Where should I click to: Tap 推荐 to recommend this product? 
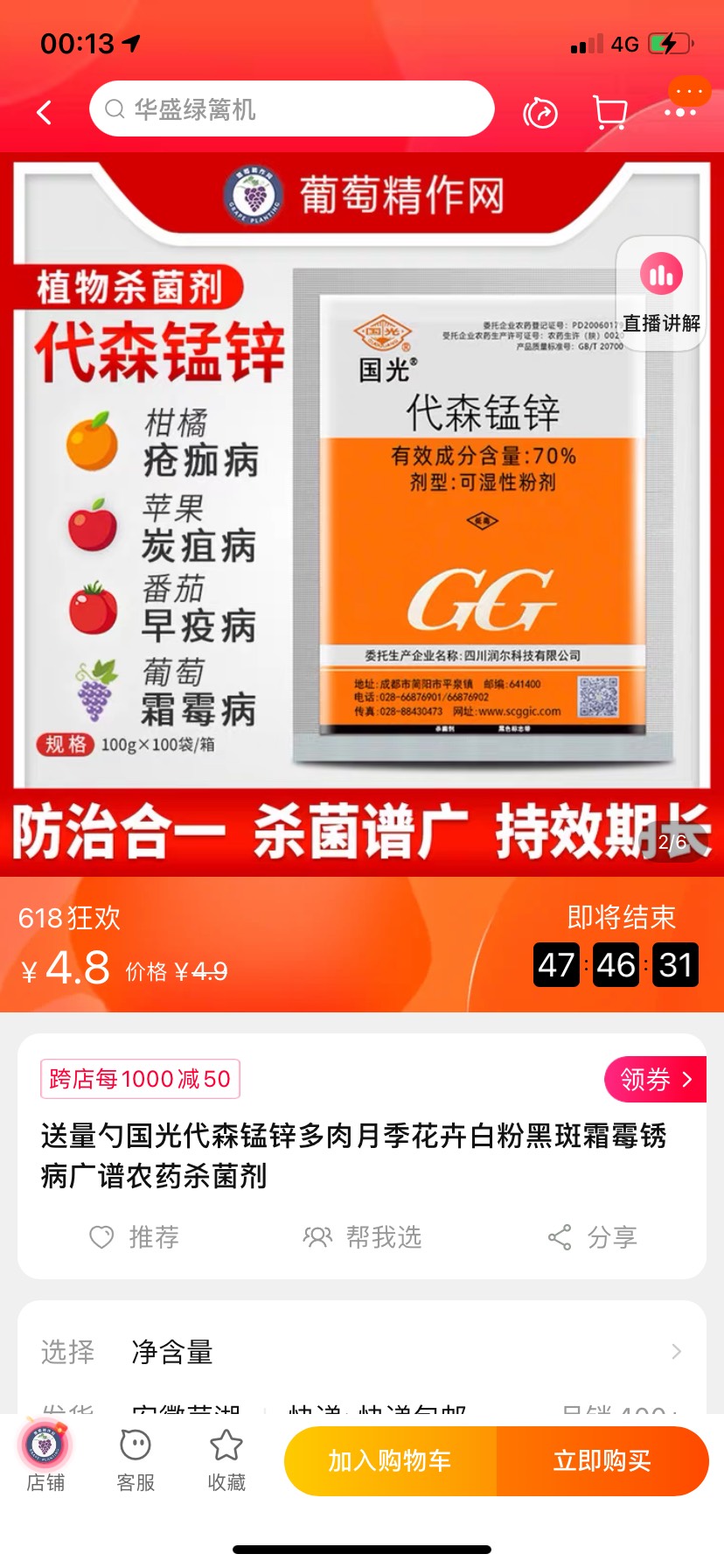tap(135, 1237)
